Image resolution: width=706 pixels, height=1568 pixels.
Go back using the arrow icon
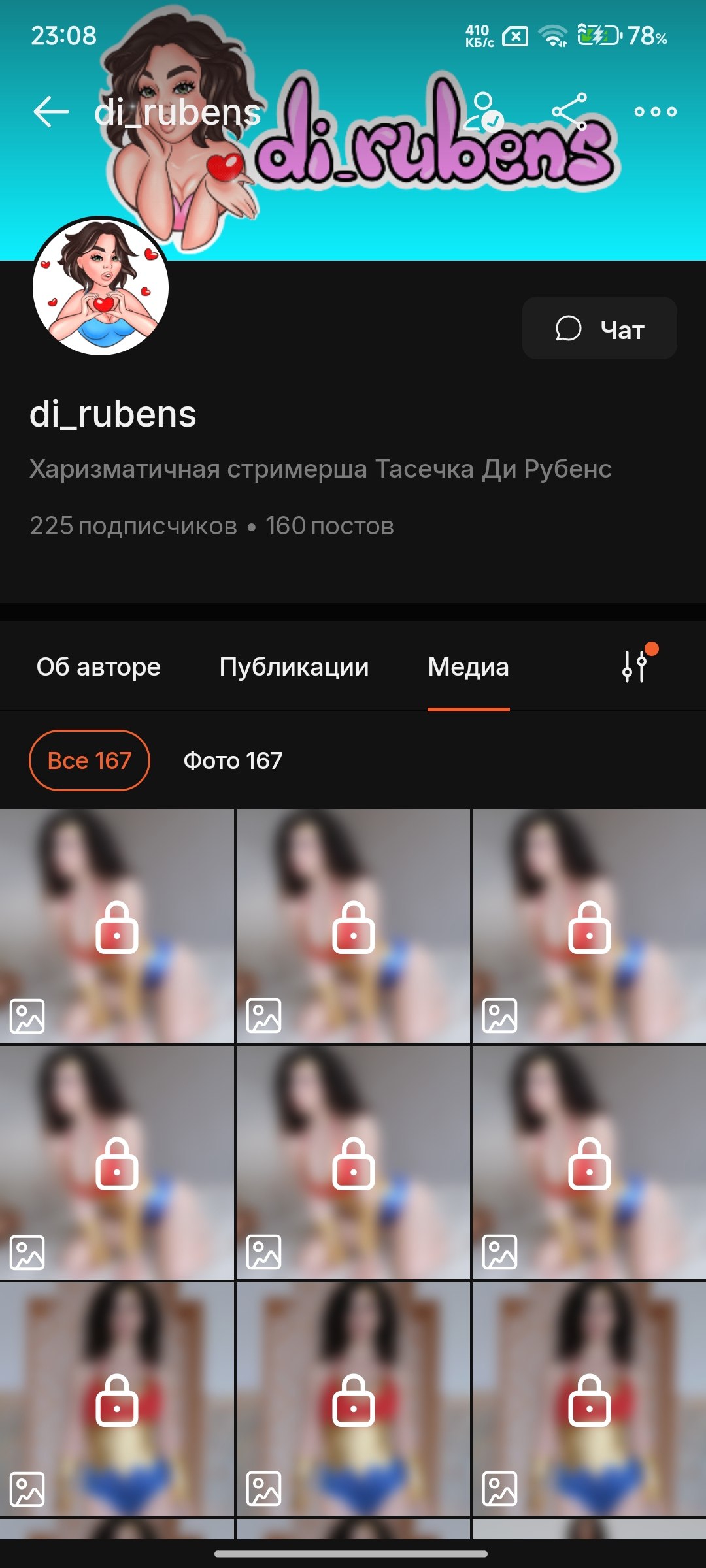(x=51, y=112)
